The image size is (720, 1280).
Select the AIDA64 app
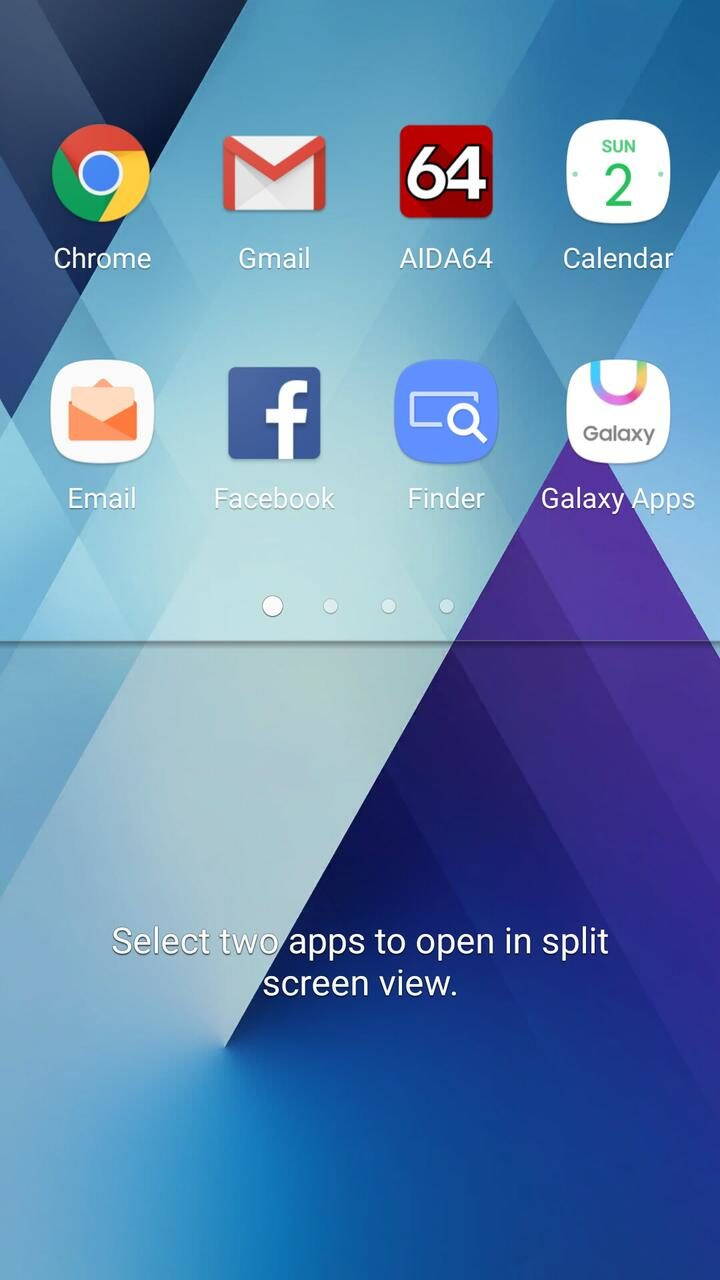point(446,172)
